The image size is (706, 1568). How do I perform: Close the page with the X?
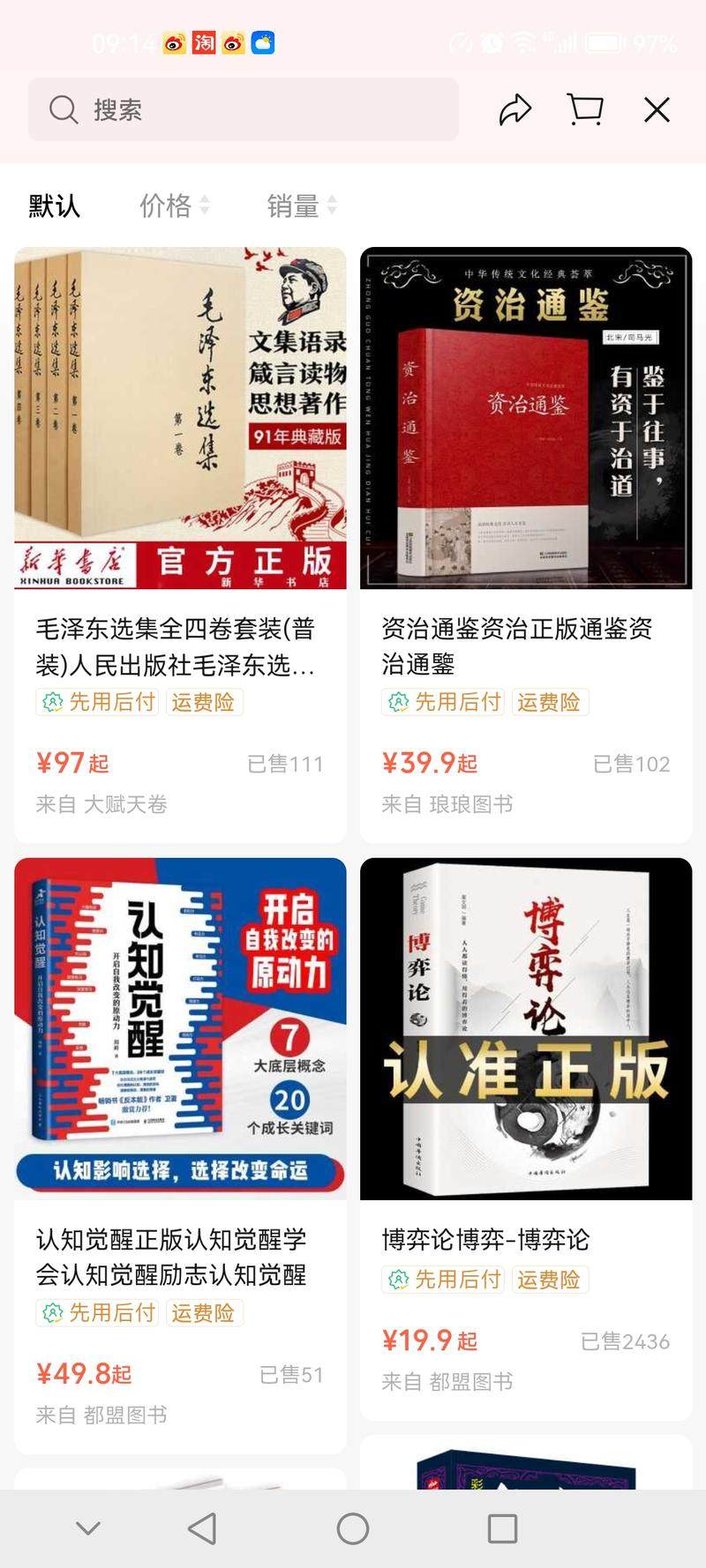(x=657, y=109)
